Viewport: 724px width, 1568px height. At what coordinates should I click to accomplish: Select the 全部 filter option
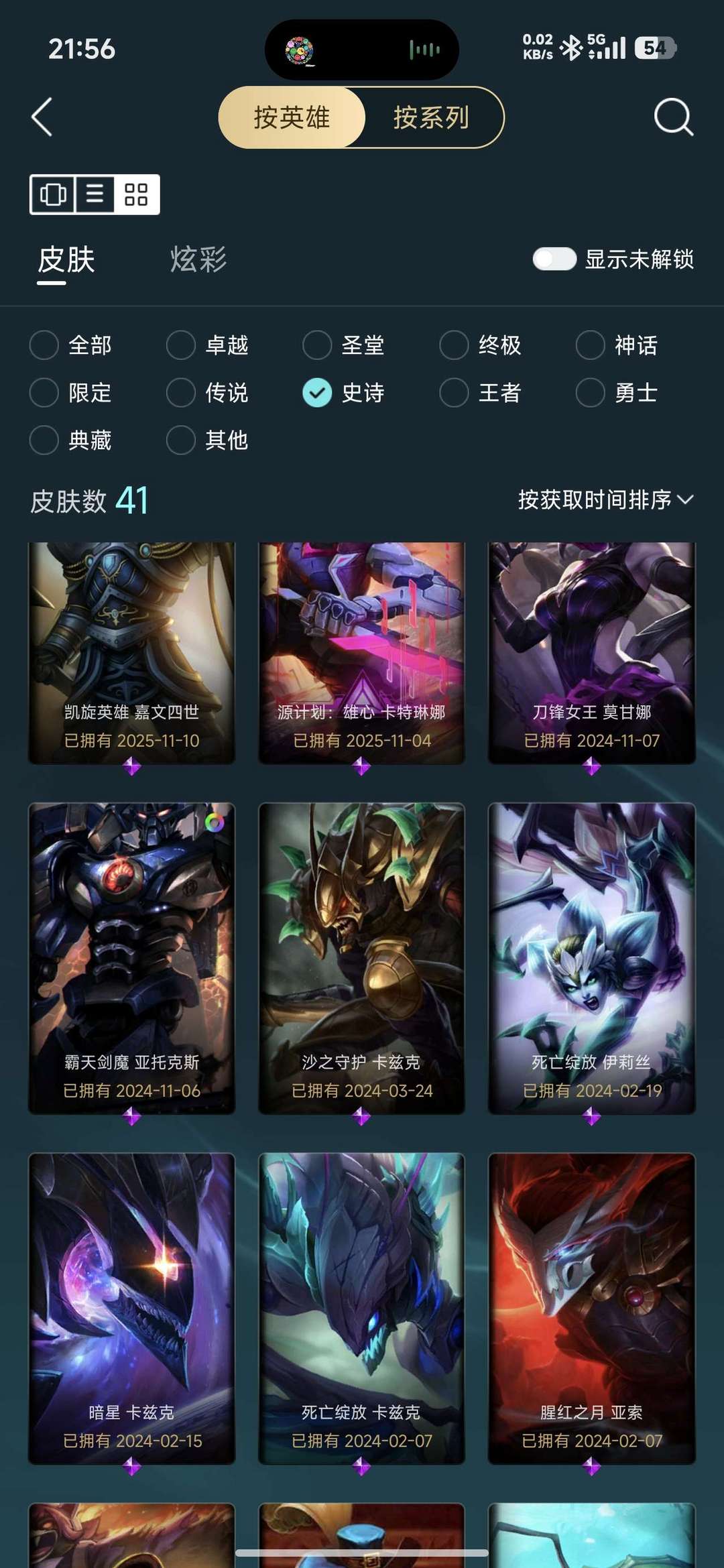71,345
